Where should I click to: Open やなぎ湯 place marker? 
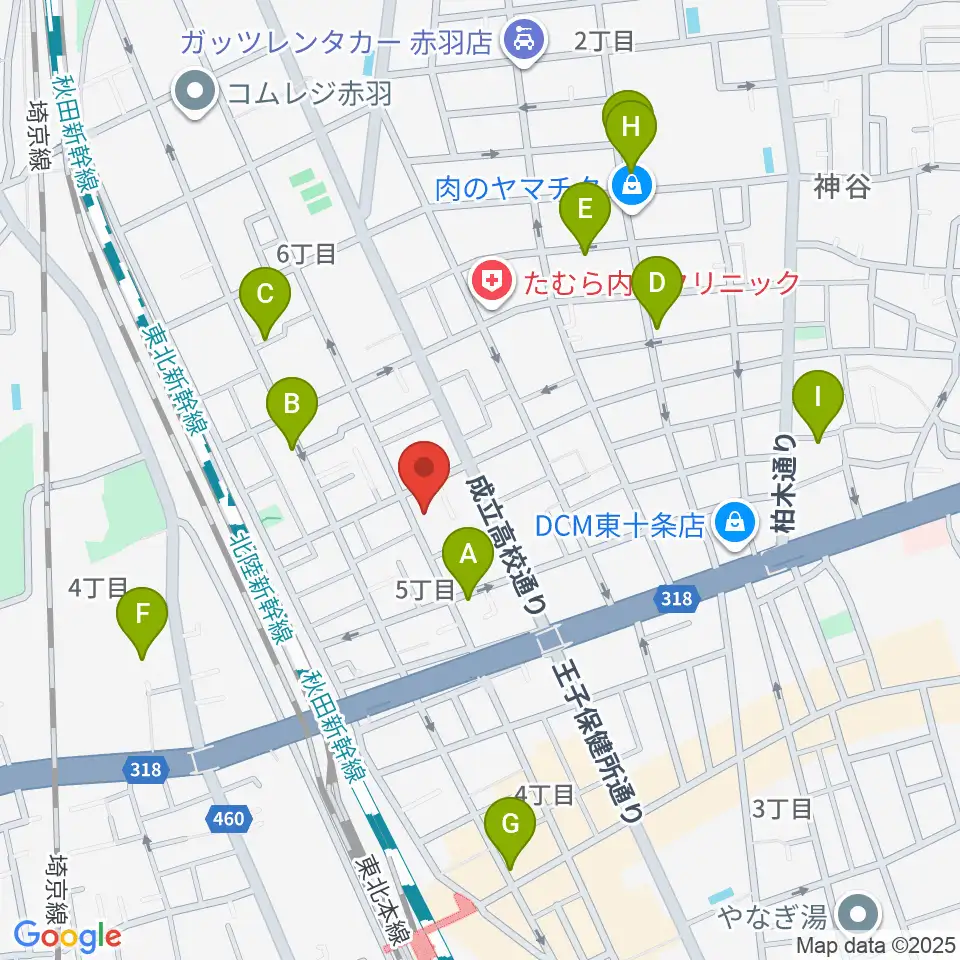click(859, 916)
